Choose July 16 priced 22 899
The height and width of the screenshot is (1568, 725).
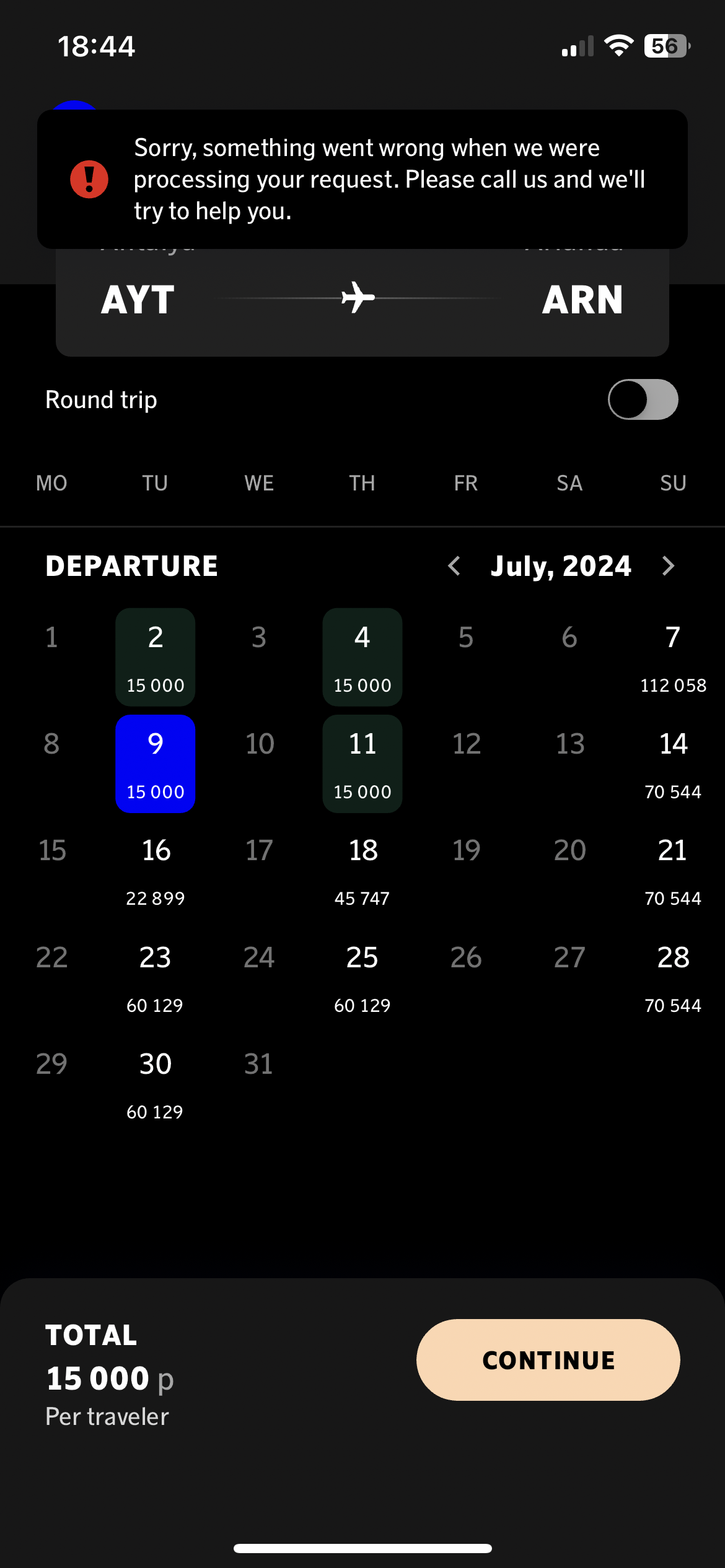[x=156, y=870]
